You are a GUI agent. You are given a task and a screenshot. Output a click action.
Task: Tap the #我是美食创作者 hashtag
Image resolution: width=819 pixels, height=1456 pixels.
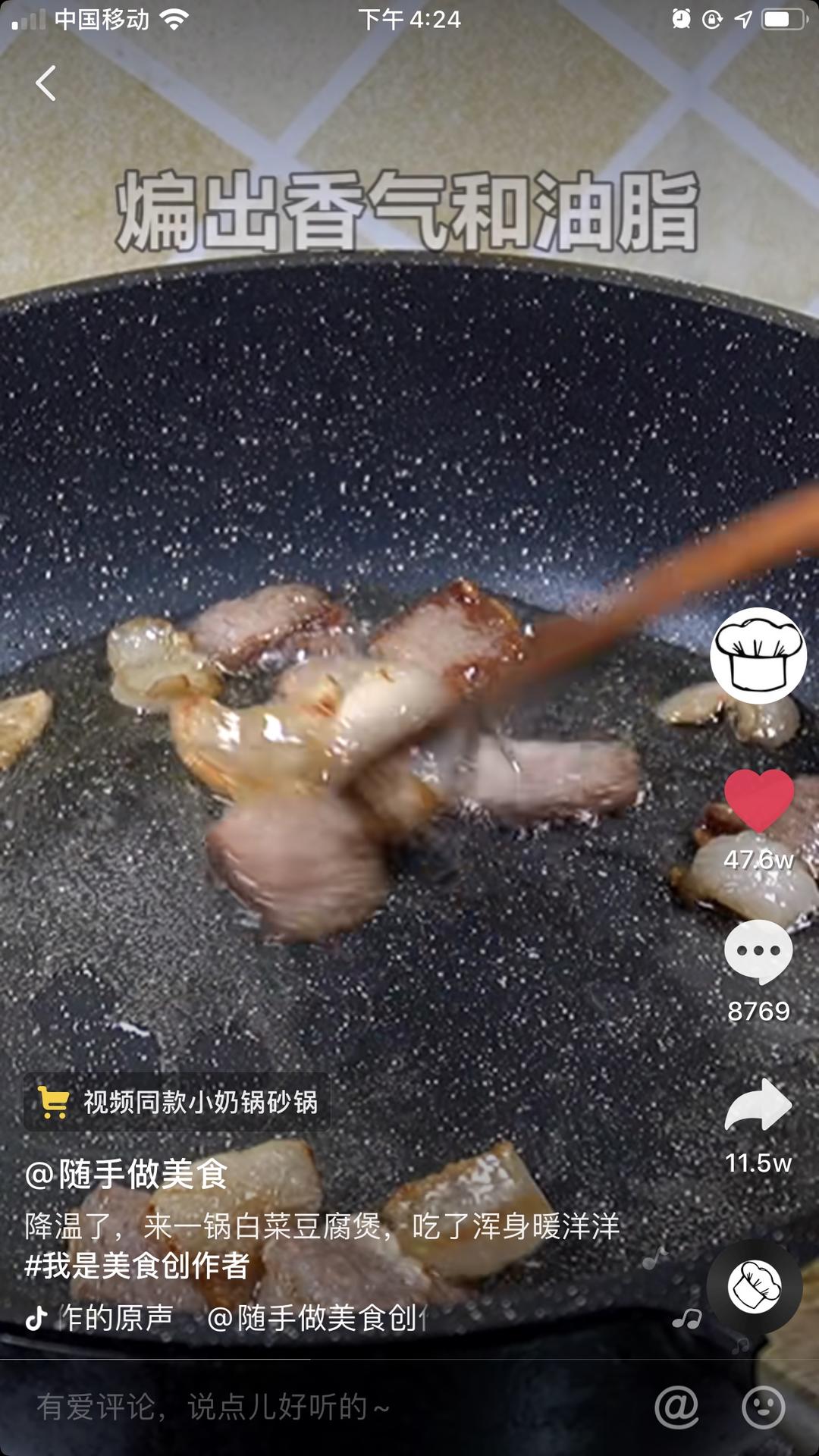(137, 1266)
